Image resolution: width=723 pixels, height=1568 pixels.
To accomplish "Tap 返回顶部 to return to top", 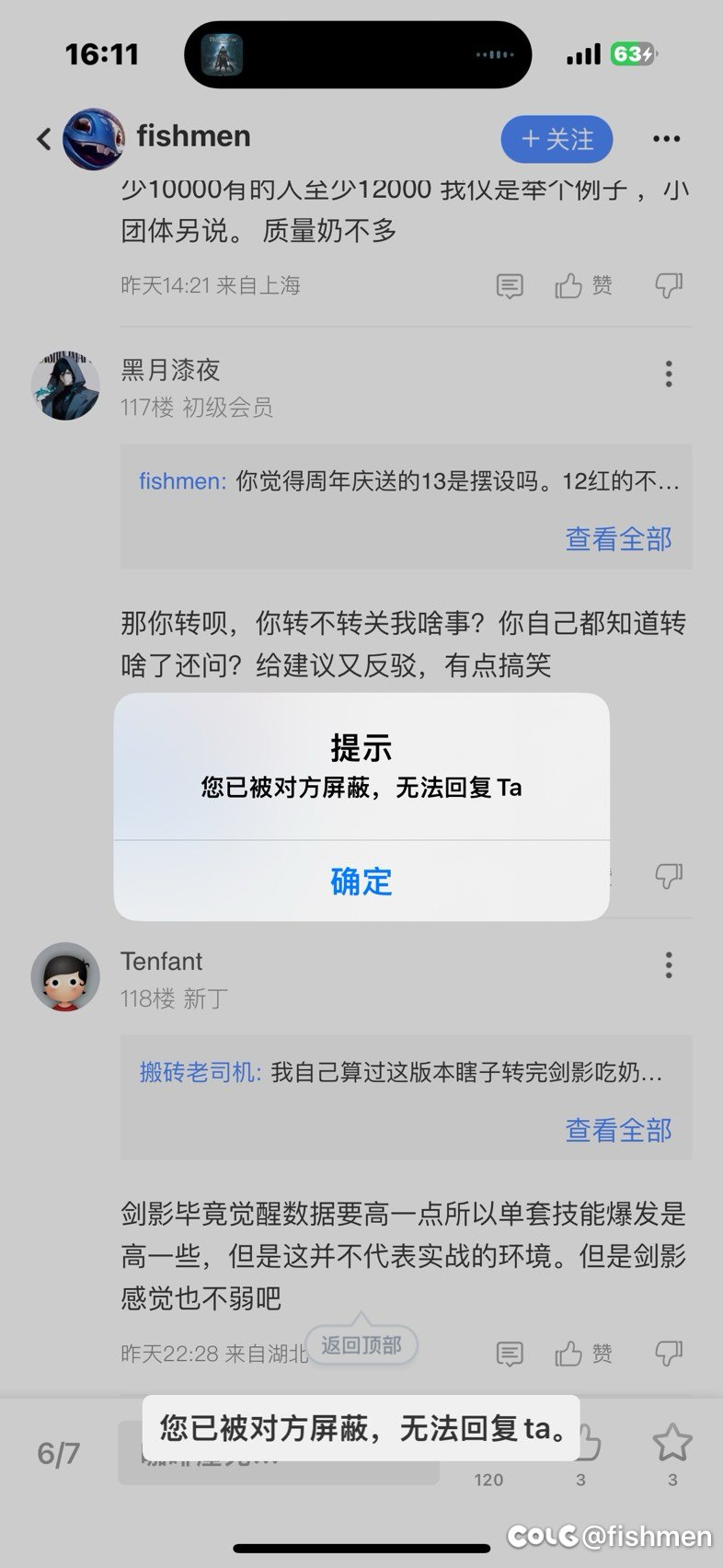I will coord(361,1345).
